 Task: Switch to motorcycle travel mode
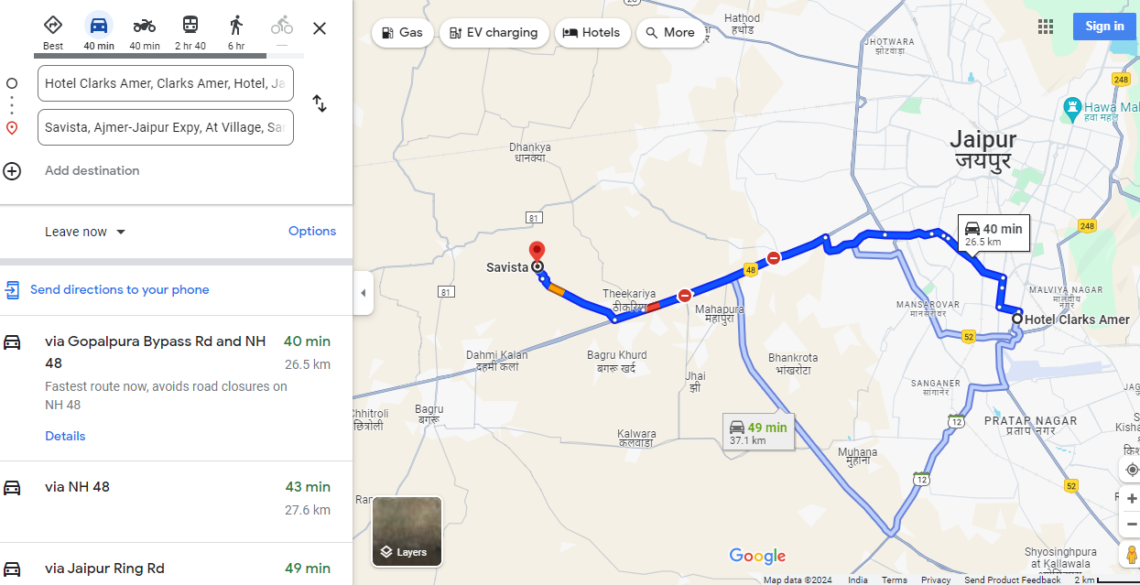tap(144, 31)
